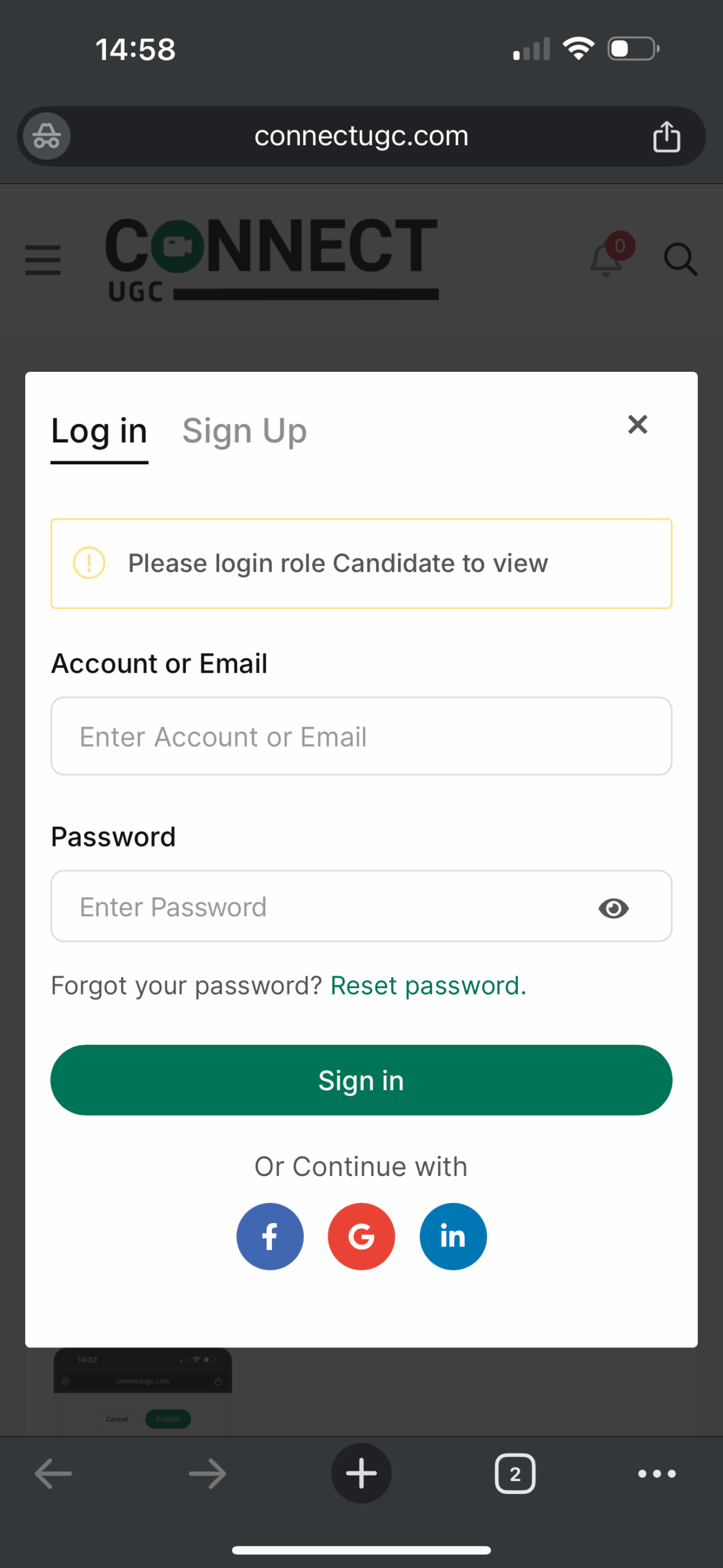
Task: Switch to the Sign Up tab
Action: click(x=244, y=431)
